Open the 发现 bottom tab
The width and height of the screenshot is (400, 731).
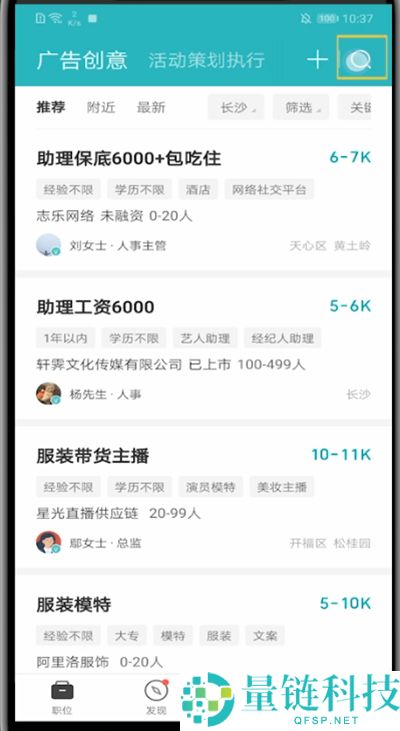(156, 698)
